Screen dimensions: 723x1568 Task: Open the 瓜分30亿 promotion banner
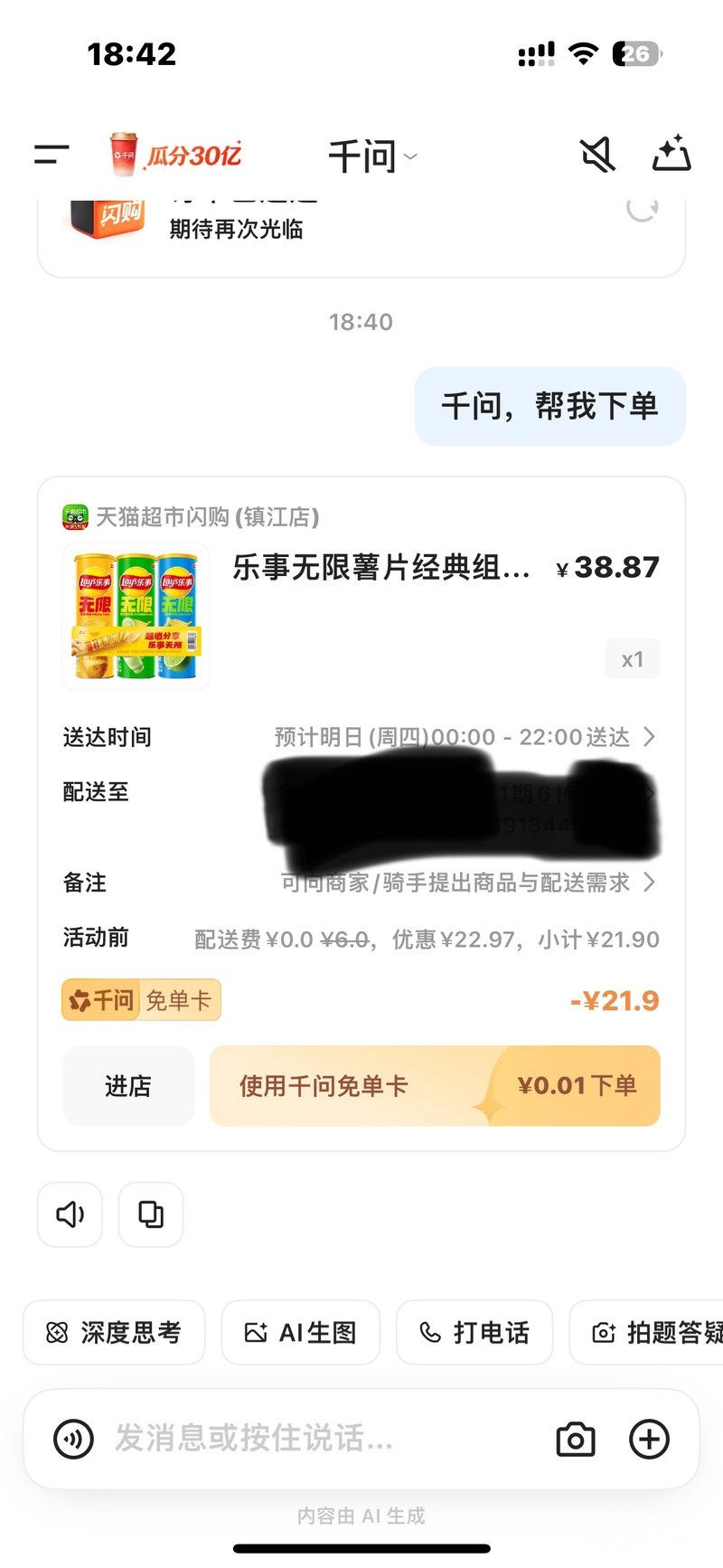point(176,156)
